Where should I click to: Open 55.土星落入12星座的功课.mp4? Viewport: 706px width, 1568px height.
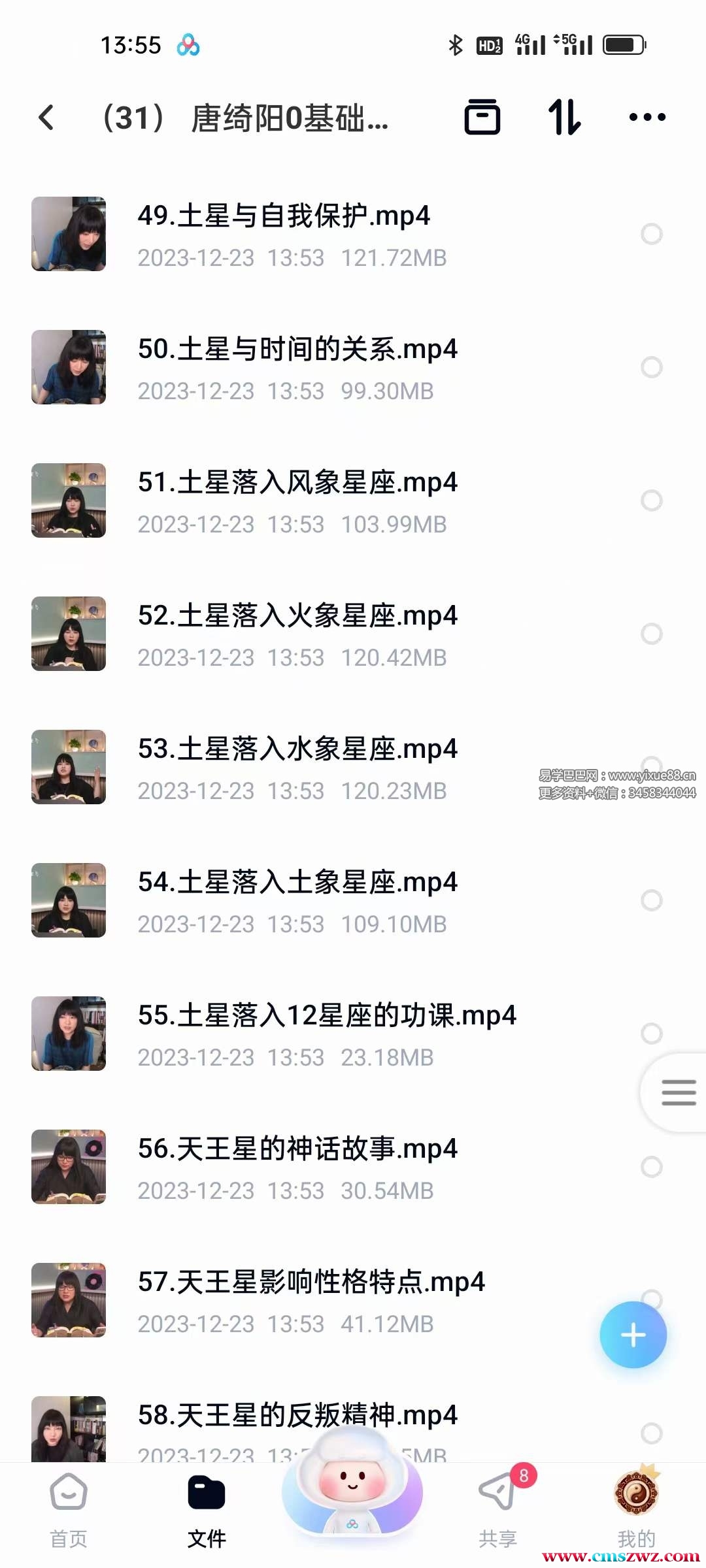(x=327, y=1016)
